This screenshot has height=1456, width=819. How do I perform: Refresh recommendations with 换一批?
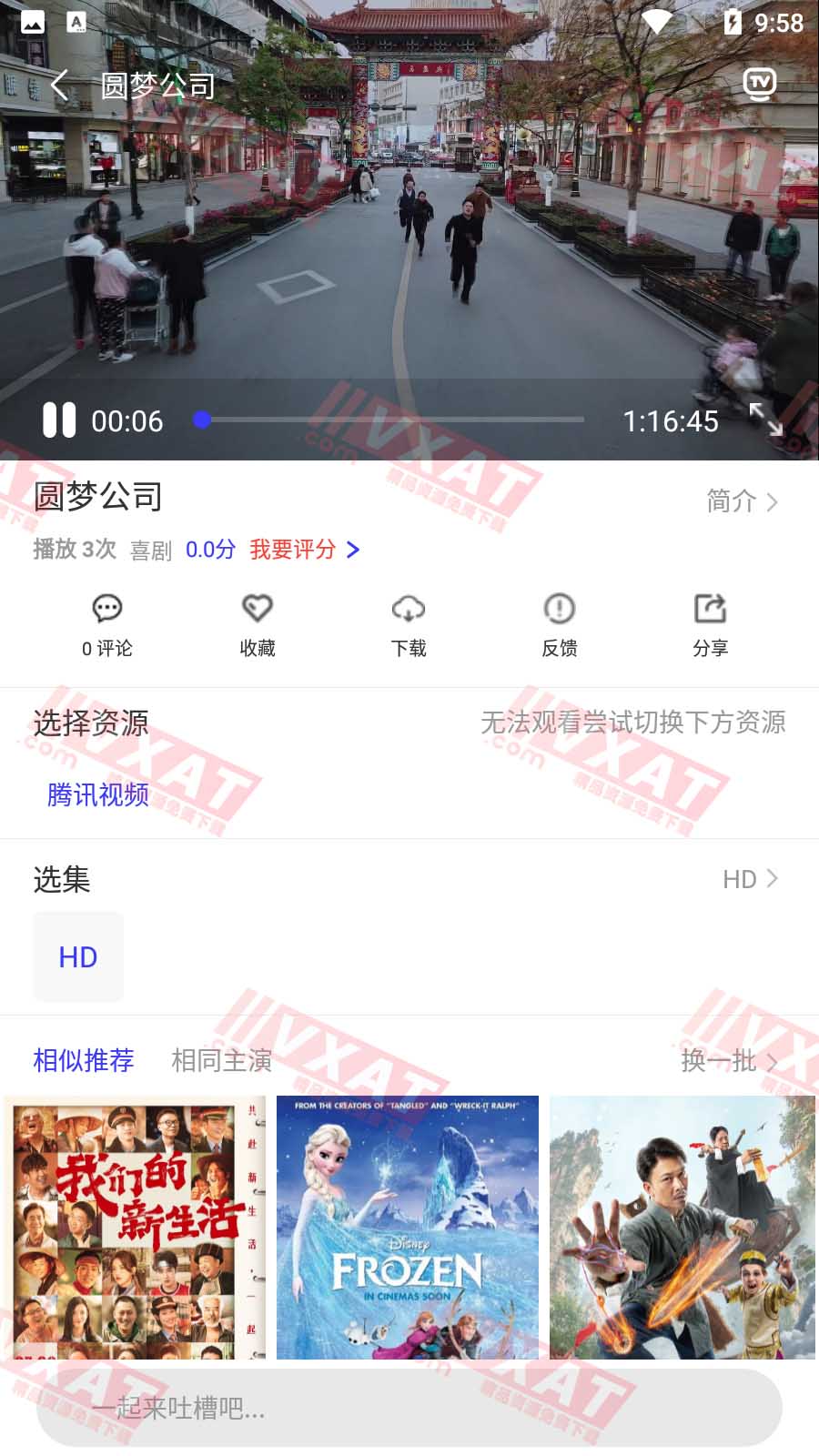729,1060
